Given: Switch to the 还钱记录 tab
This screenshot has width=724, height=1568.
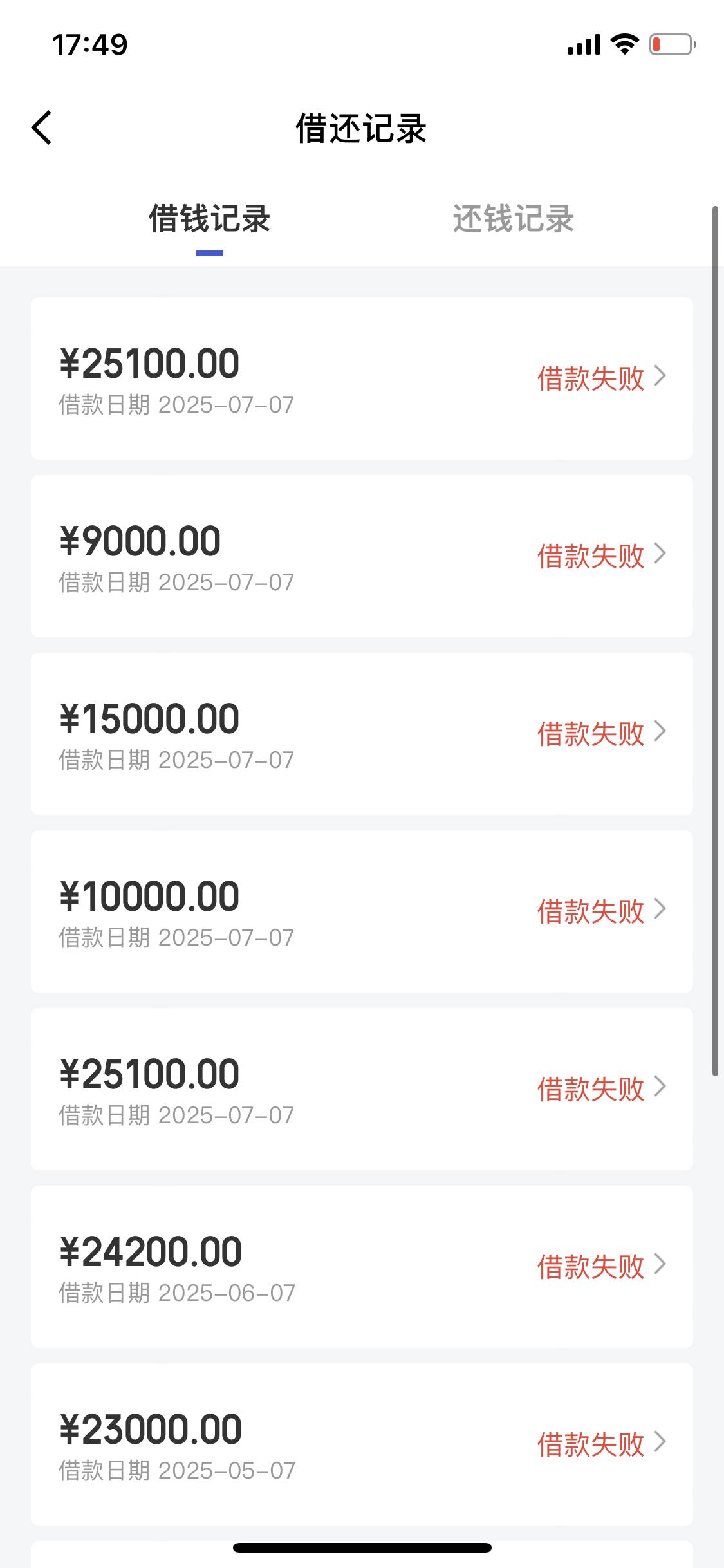Looking at the screenshot, I should 513,219.
